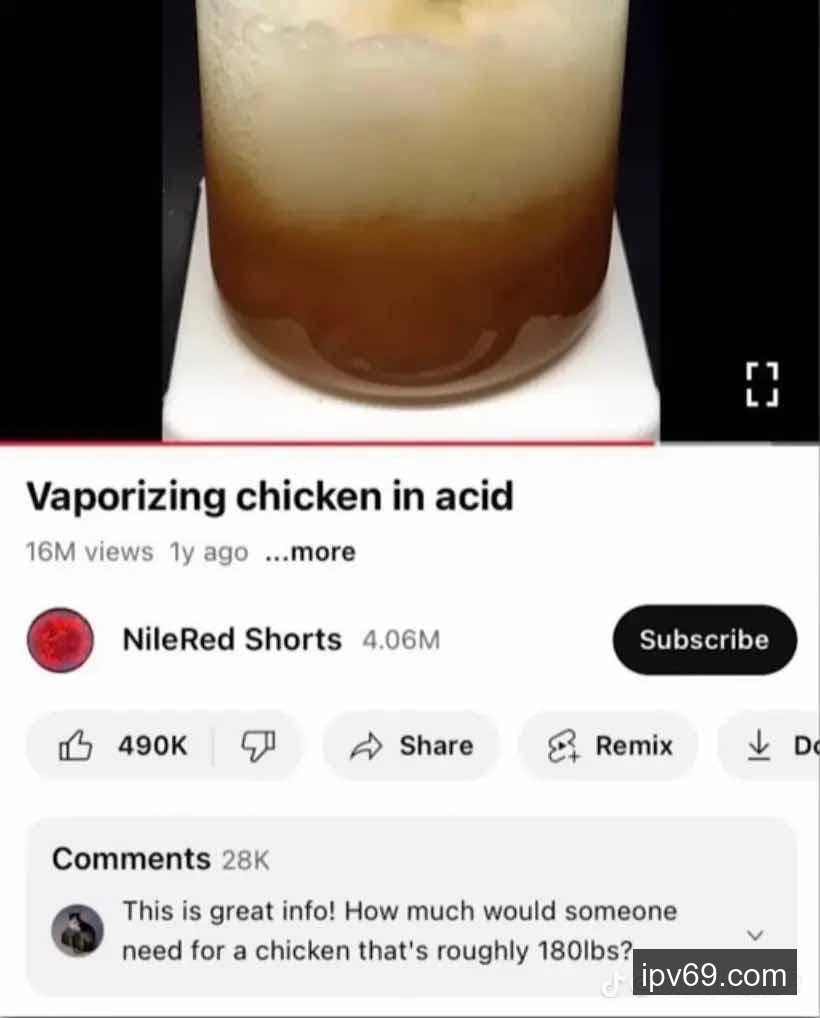Open the NileRed Shorts channel page

pyautogui.click(x=231, y=639)
